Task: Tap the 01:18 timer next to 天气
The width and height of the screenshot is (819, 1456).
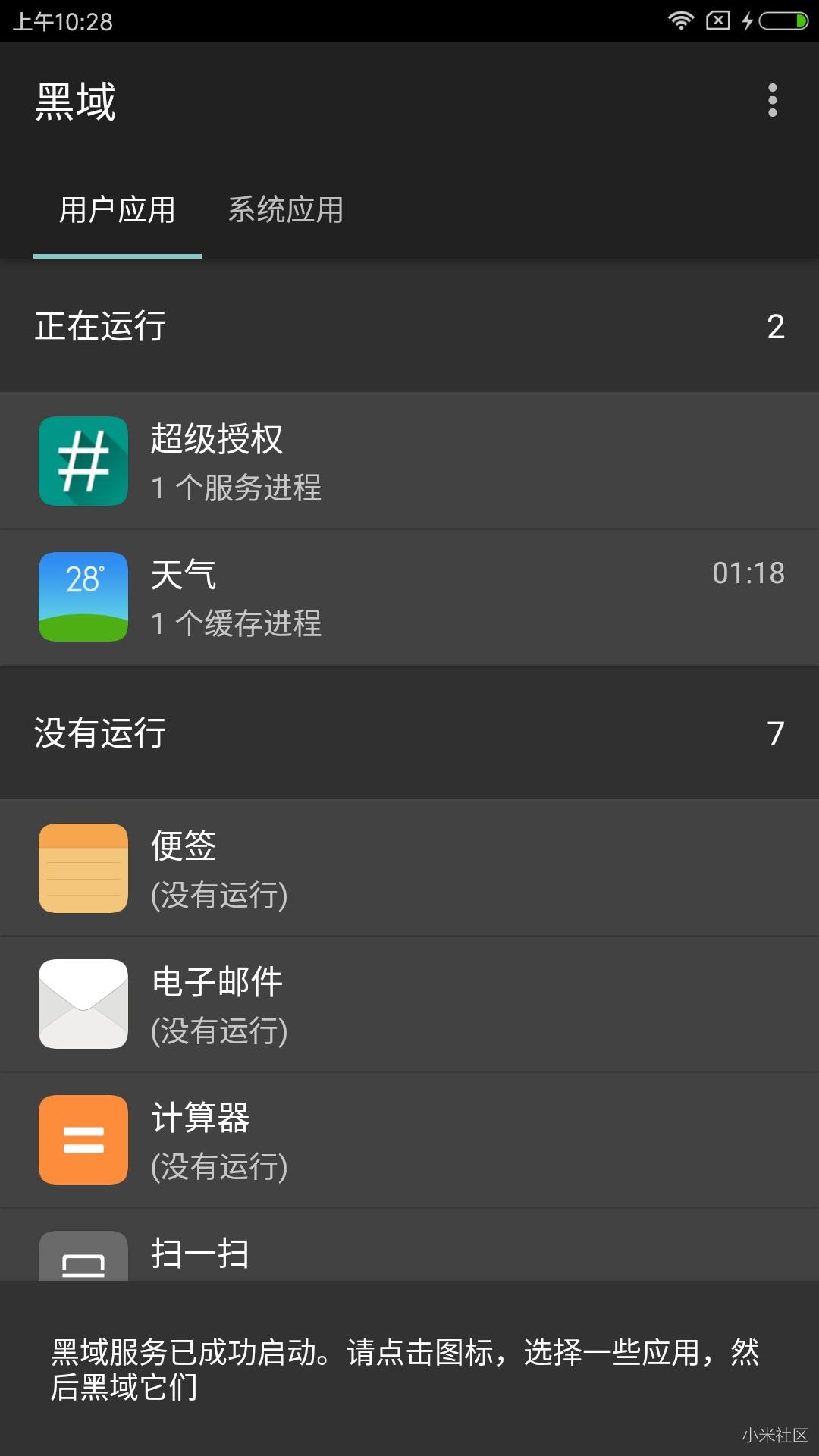Action: 749,573
